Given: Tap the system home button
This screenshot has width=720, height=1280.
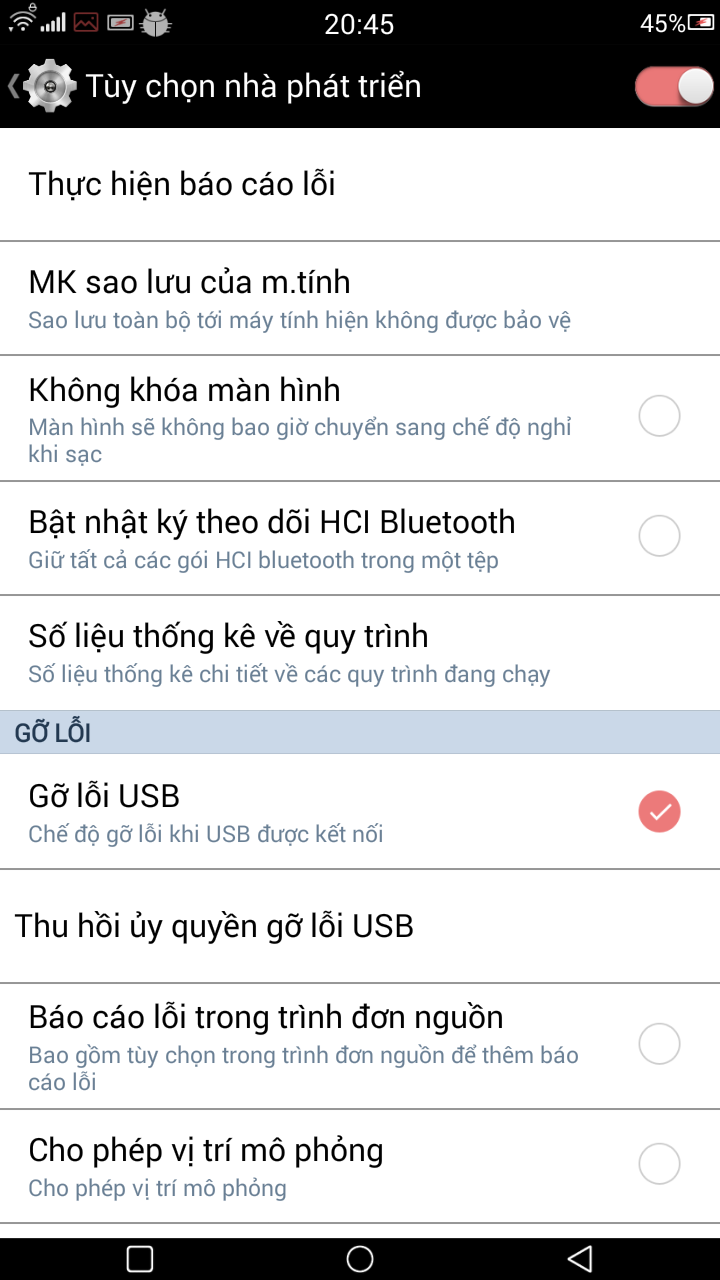Looking at the screenshot, I should pos(360,1258).
